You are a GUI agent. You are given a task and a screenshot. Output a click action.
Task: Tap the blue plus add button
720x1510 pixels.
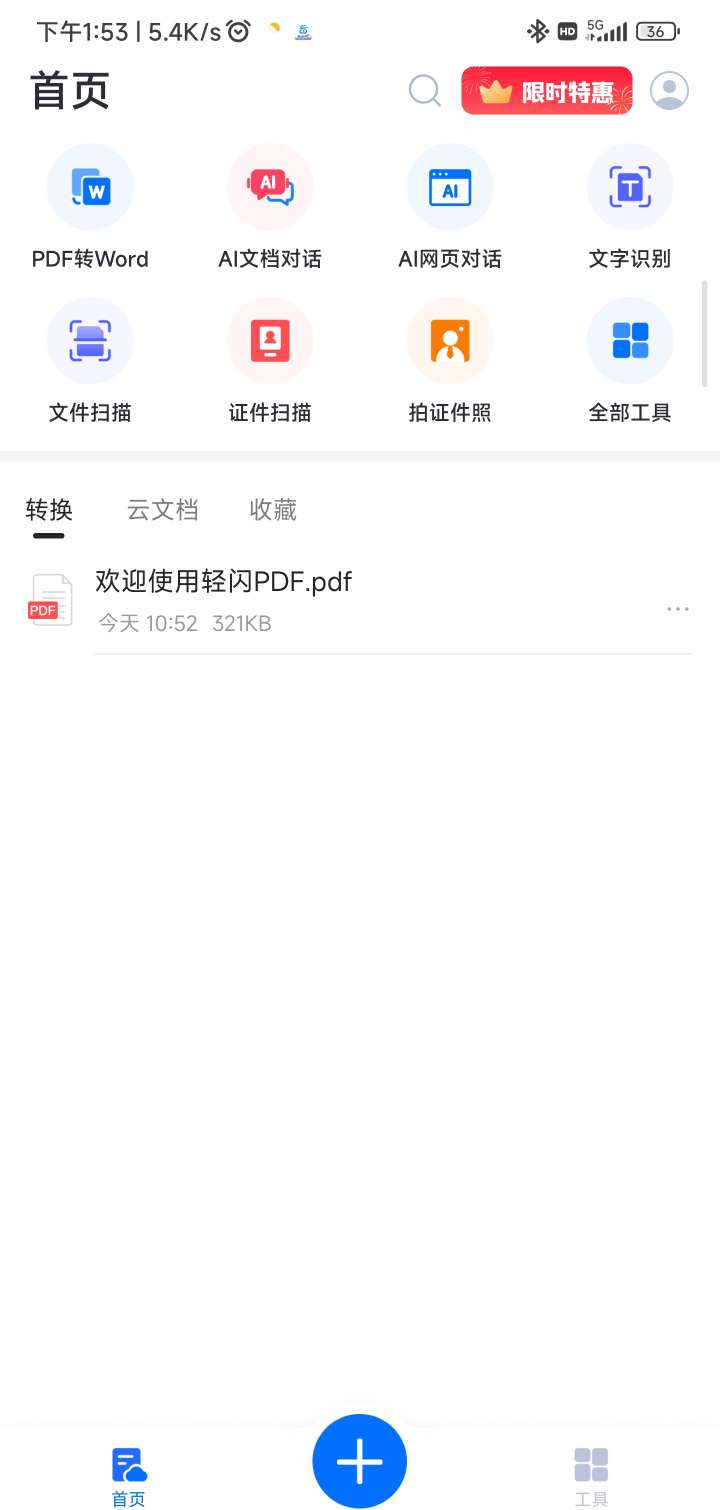360,1462
